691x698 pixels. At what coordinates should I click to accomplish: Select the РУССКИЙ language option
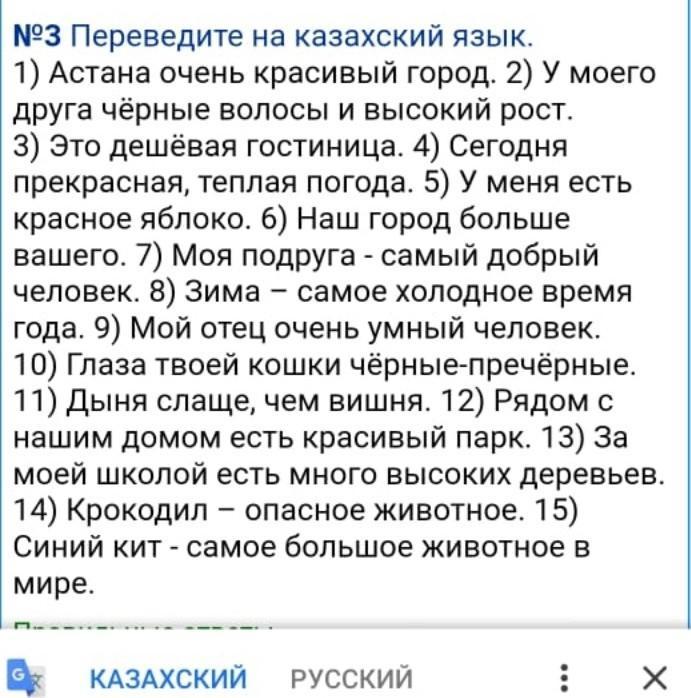tap(350, 674)
